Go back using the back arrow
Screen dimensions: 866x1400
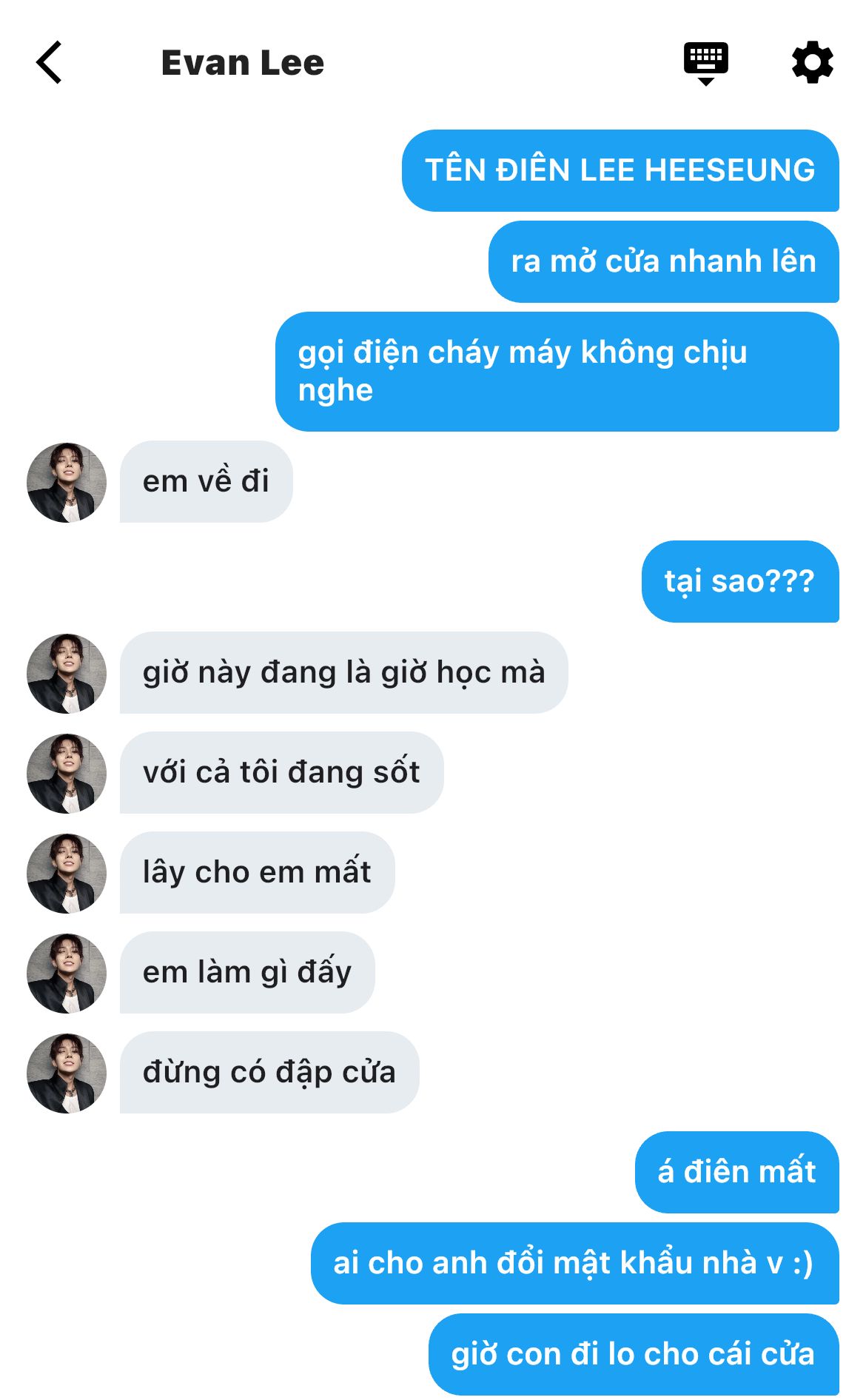(49, 63)
